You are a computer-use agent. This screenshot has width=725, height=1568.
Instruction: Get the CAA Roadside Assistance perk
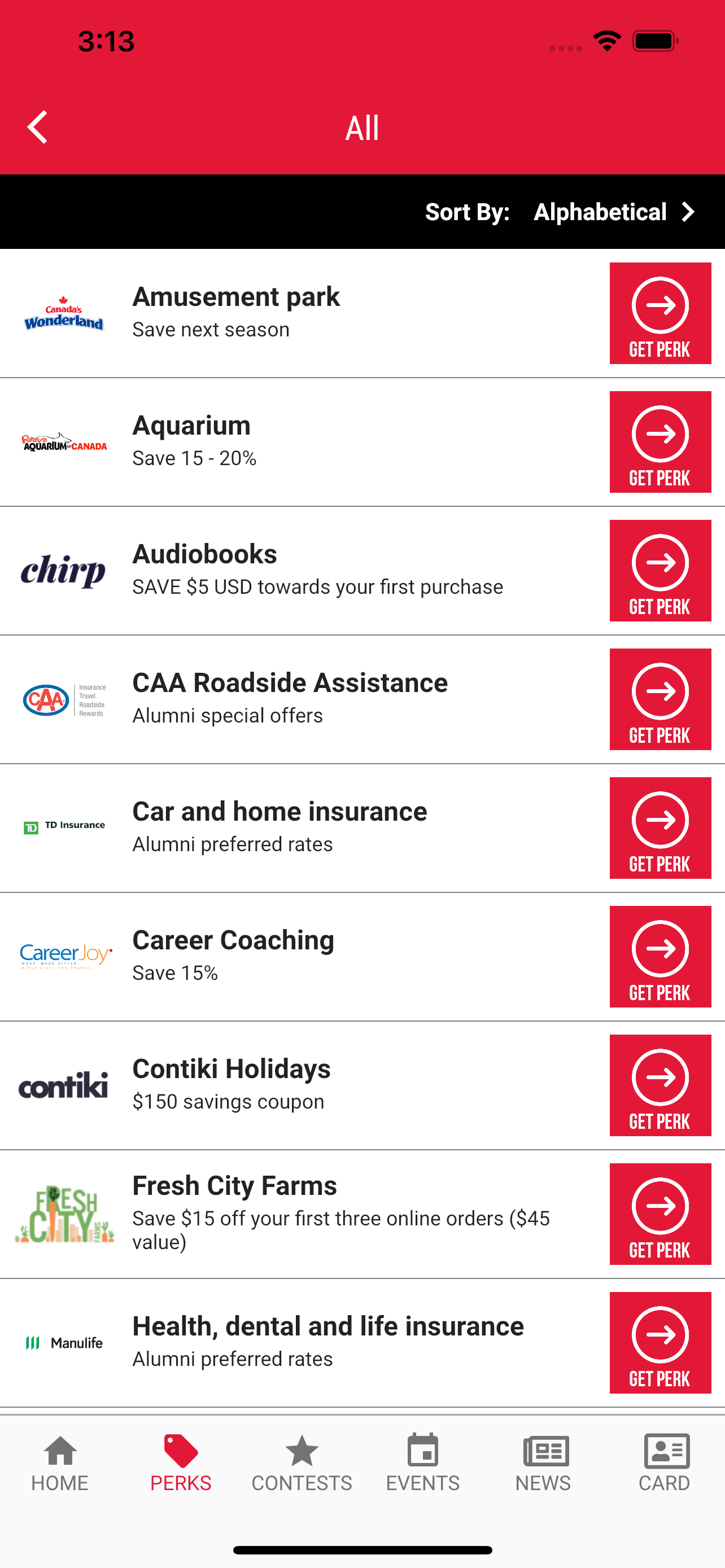[x=660, y=699]
